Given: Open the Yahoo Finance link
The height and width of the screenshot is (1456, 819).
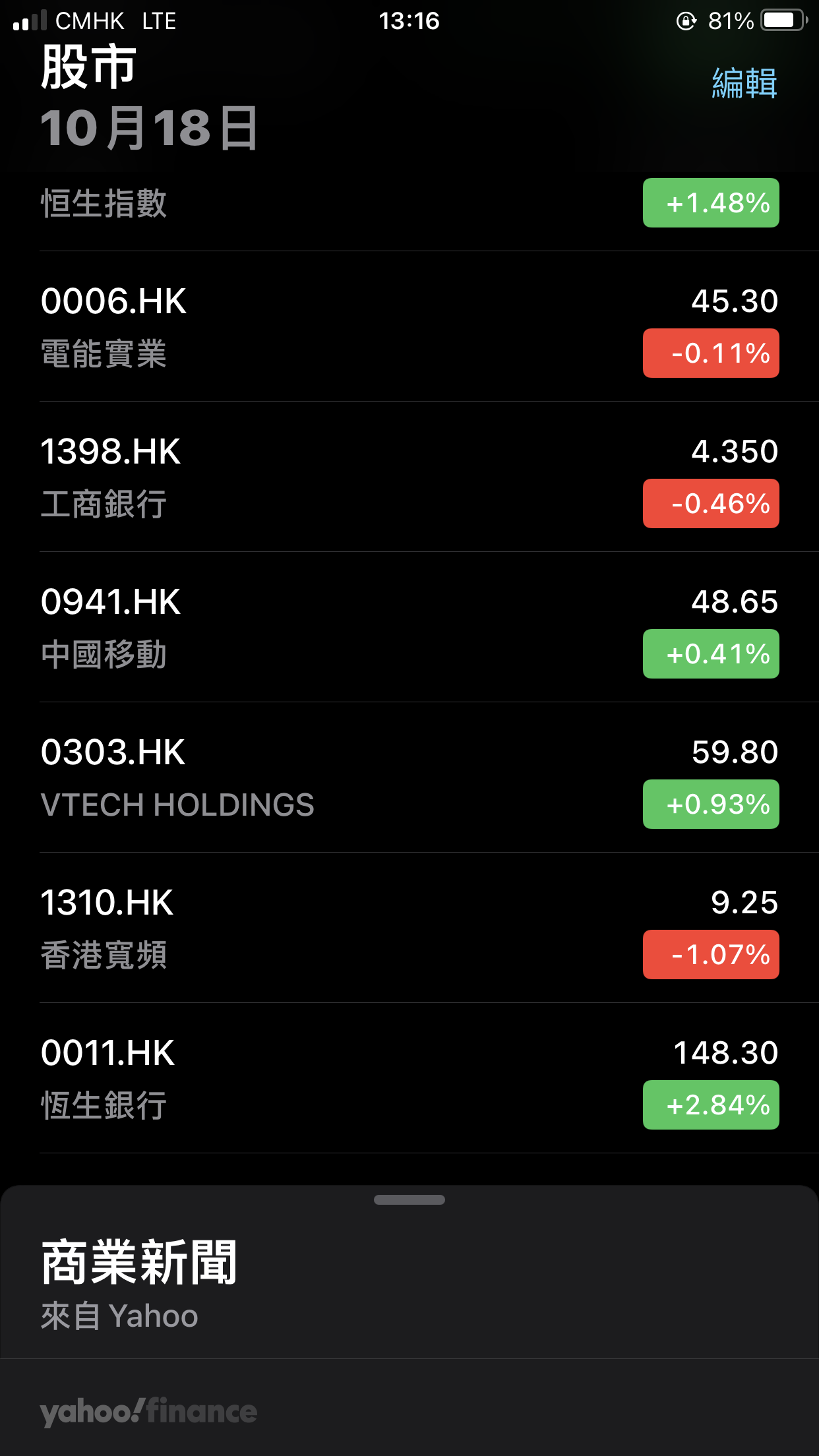Looking at the screenshot, I should click(148, 1412).
